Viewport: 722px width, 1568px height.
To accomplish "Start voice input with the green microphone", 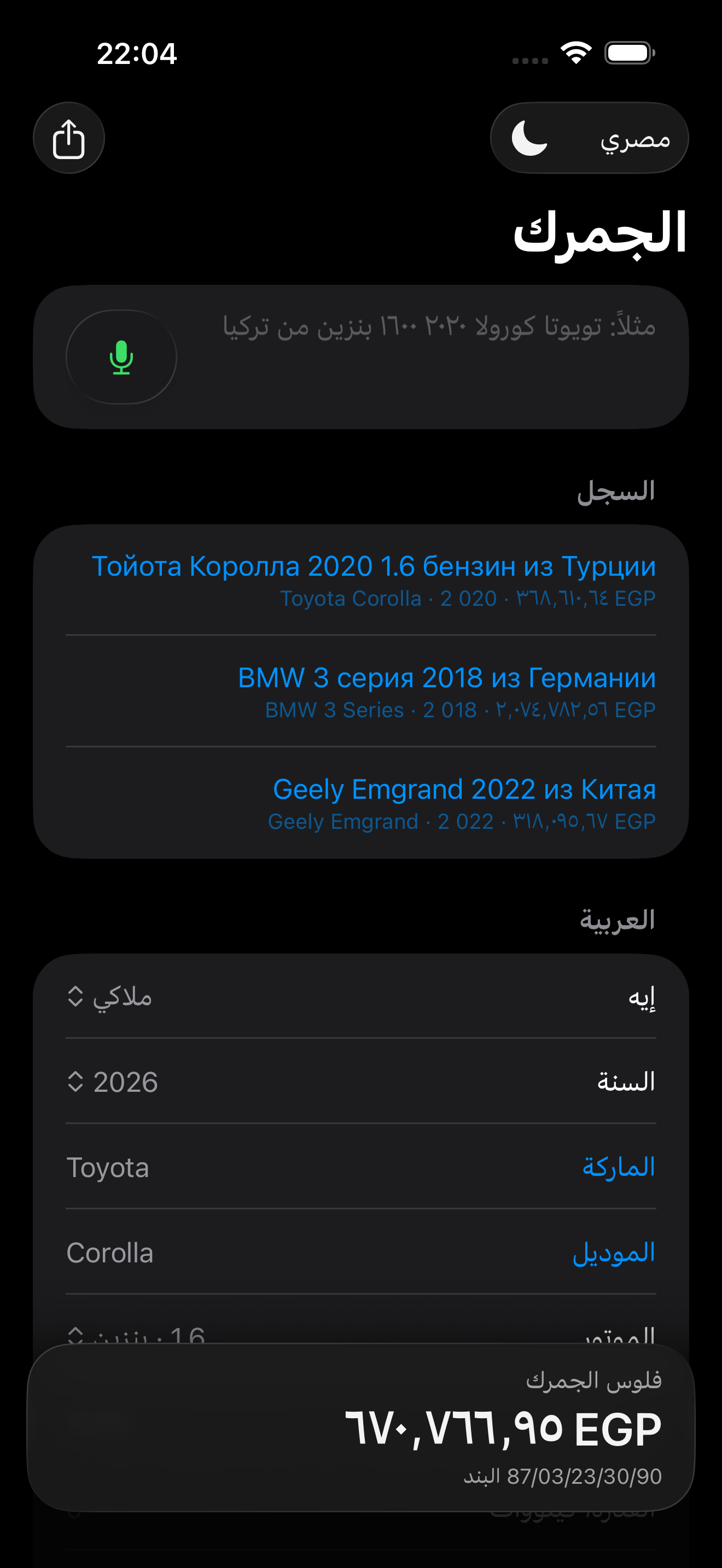I will (121, 358).
